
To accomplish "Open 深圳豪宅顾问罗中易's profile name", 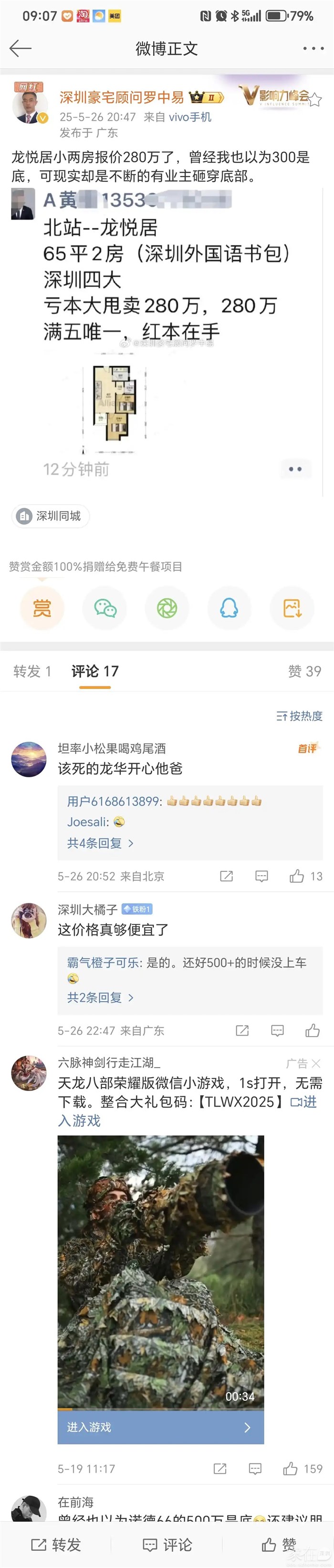I will tap(122, 97).
